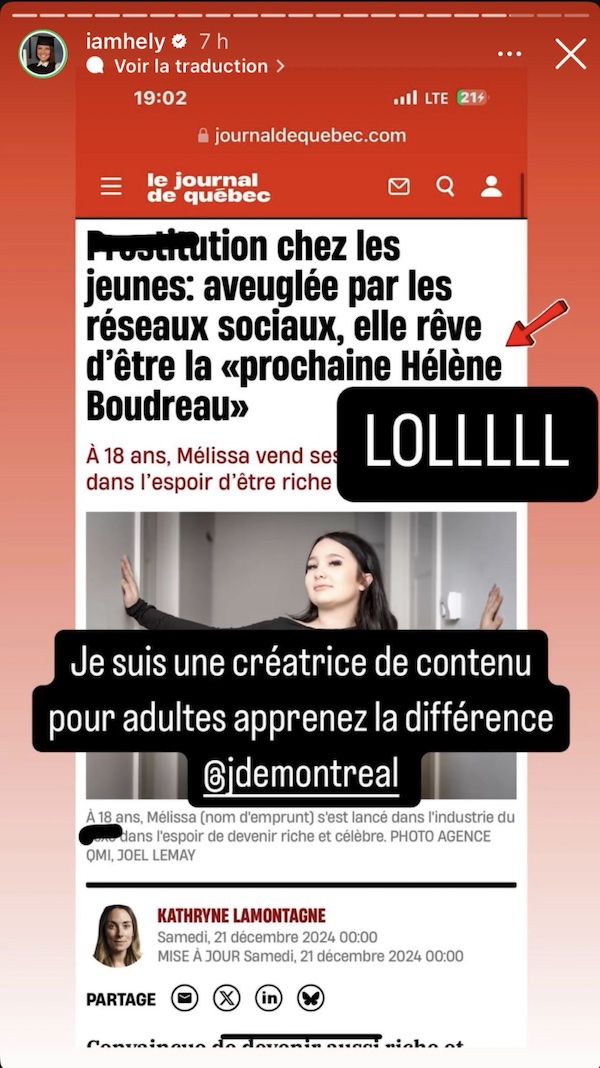600x1068 pixels.
Task: Open the @jdemontreal mention sticker
Action: (x=301, y=772)
